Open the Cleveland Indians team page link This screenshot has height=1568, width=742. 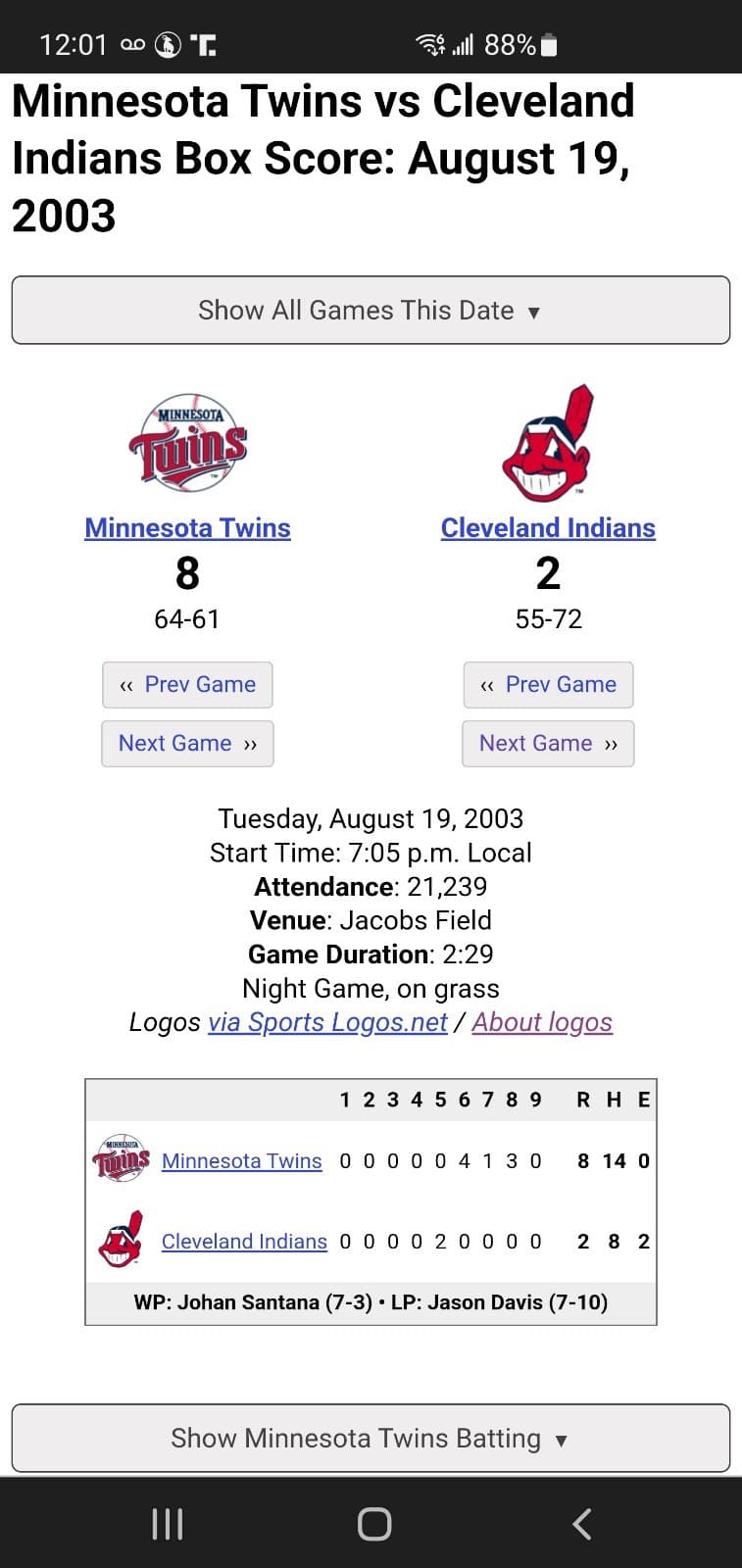click(x=547, y=527)
